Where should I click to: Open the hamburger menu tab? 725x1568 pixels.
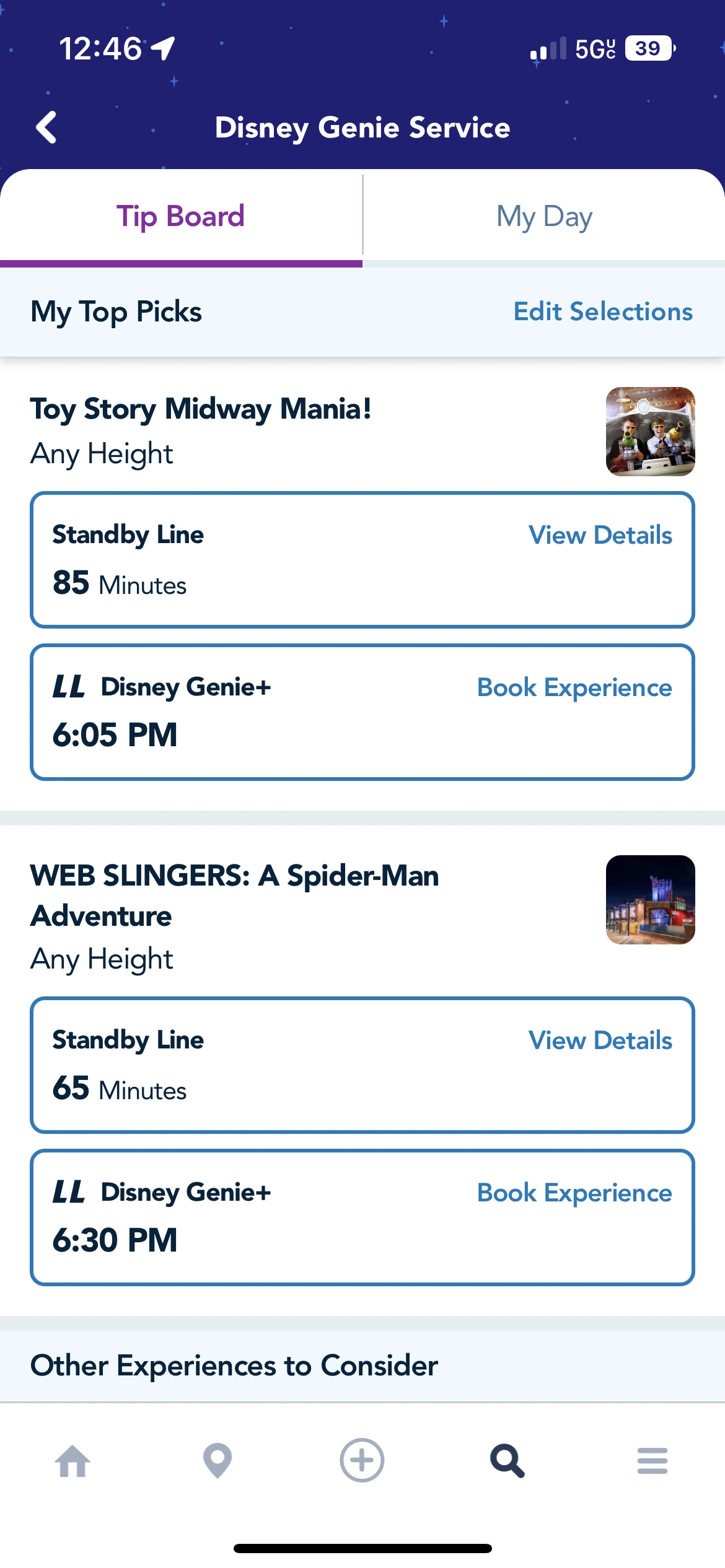click(652, 1461)
